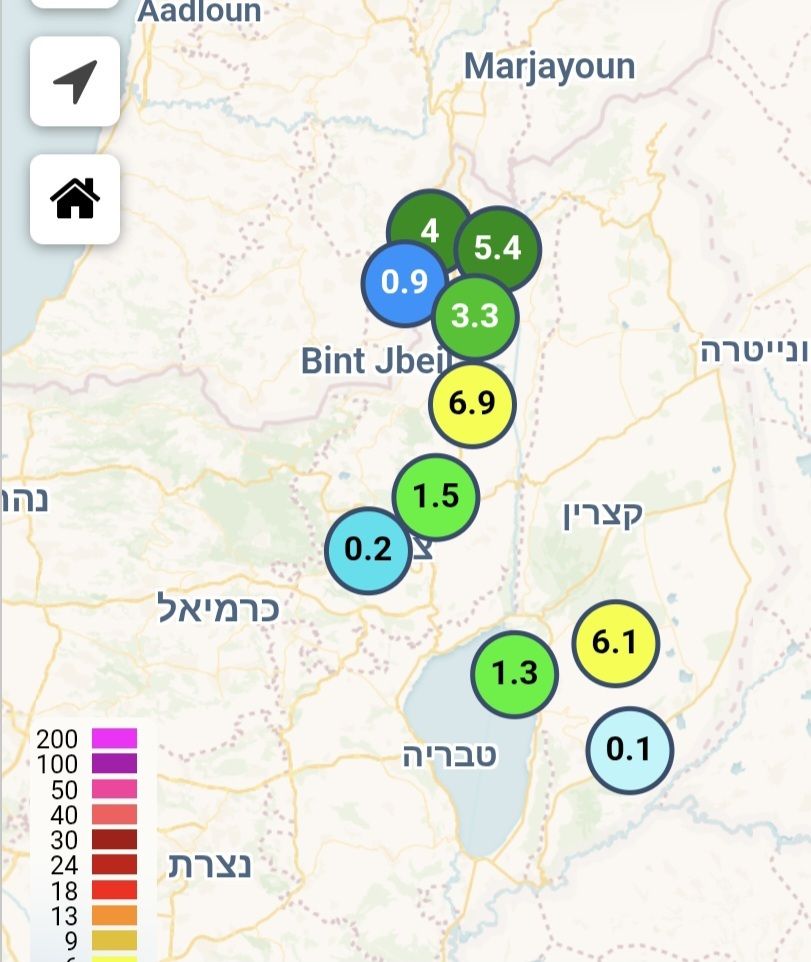Tap the home map button
The width and height of the screenshot is (811, 962).
[x=75, y=199]
